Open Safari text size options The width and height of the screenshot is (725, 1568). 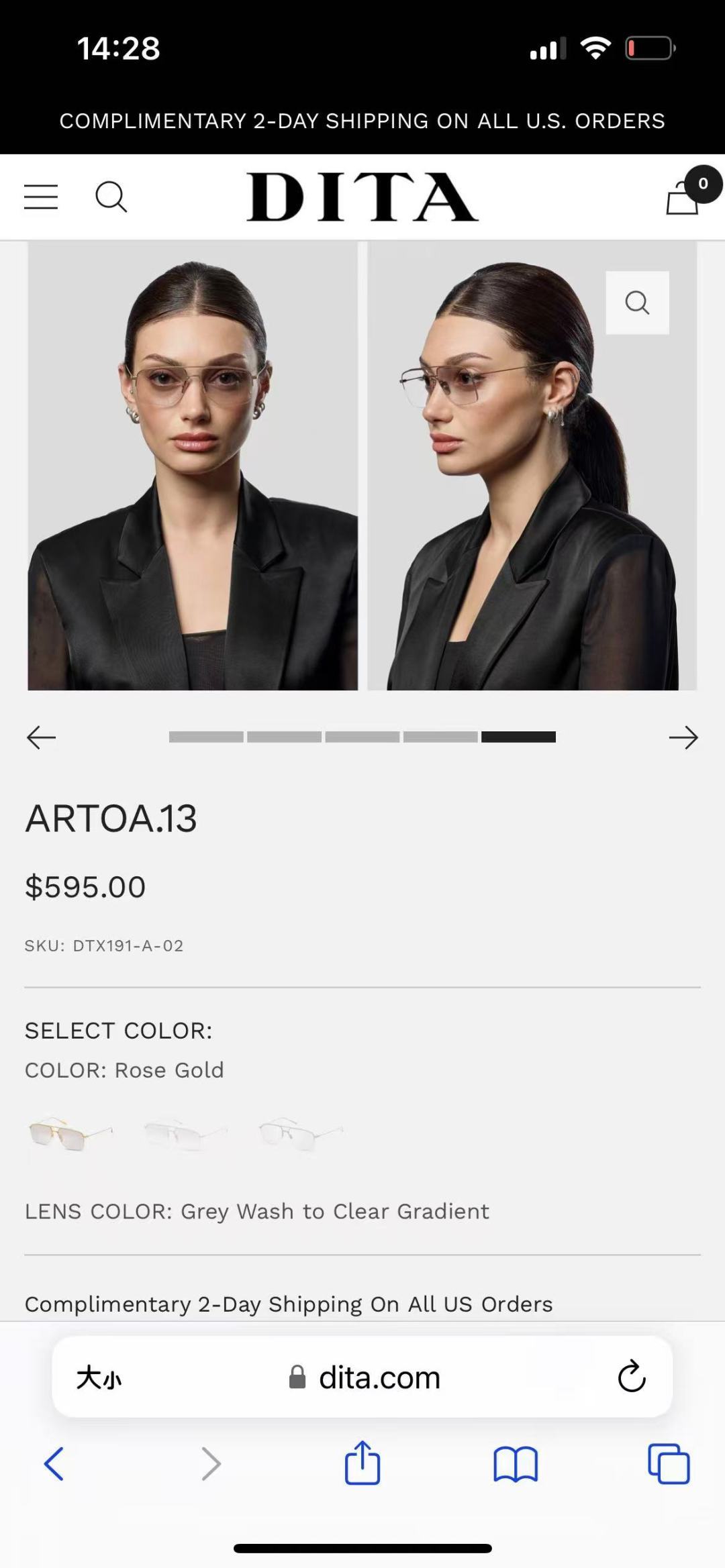pyautogui.click(x=99, y=1378)
